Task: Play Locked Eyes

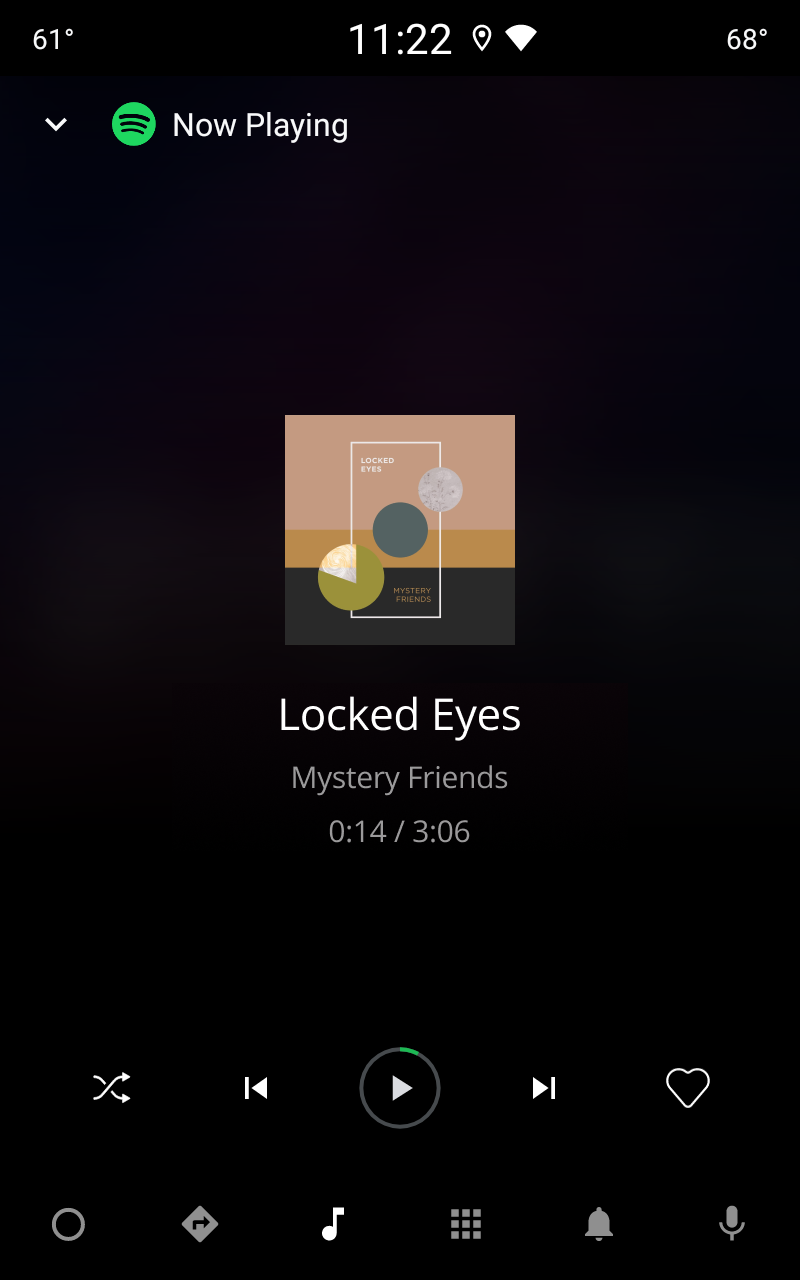Action: [400, 1087]
